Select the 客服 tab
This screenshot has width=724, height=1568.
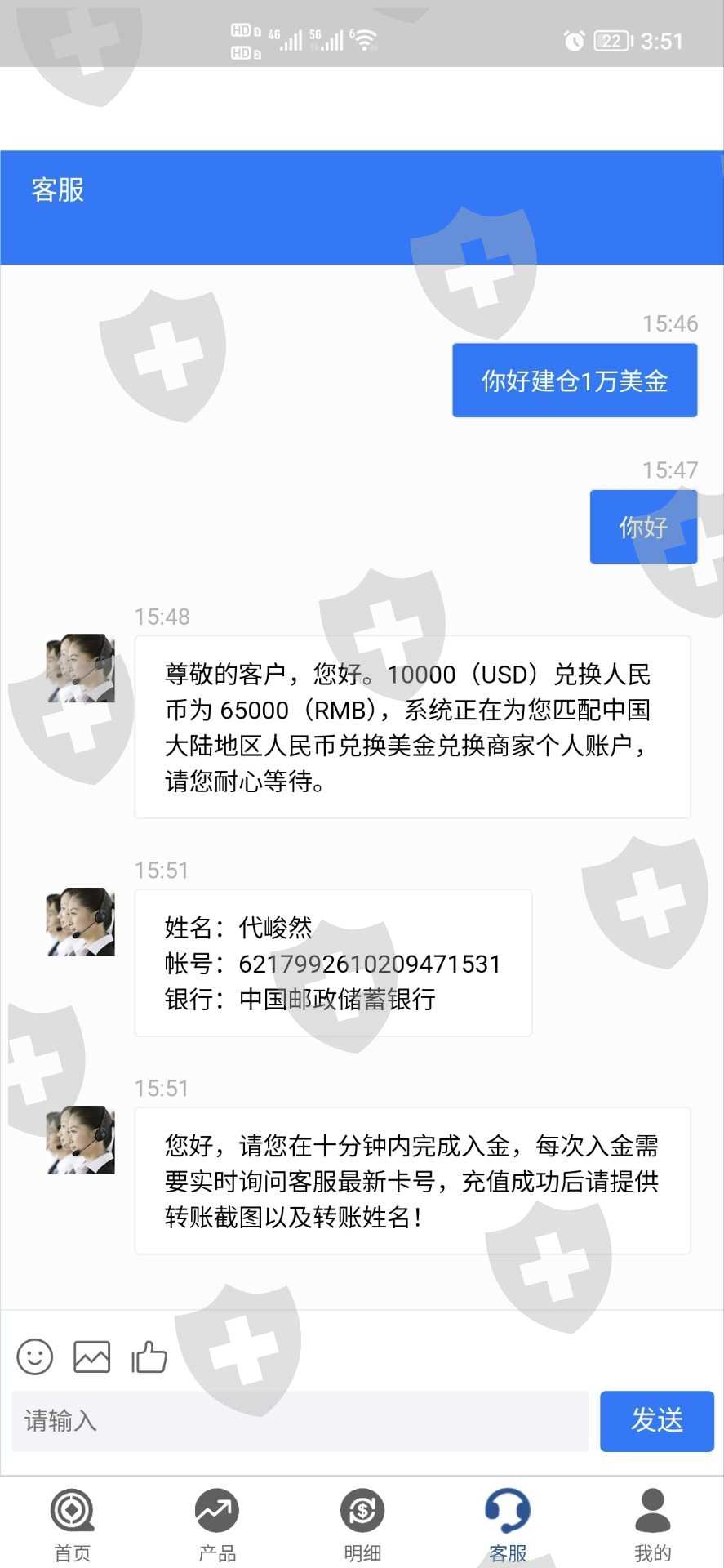point(508,1526)
